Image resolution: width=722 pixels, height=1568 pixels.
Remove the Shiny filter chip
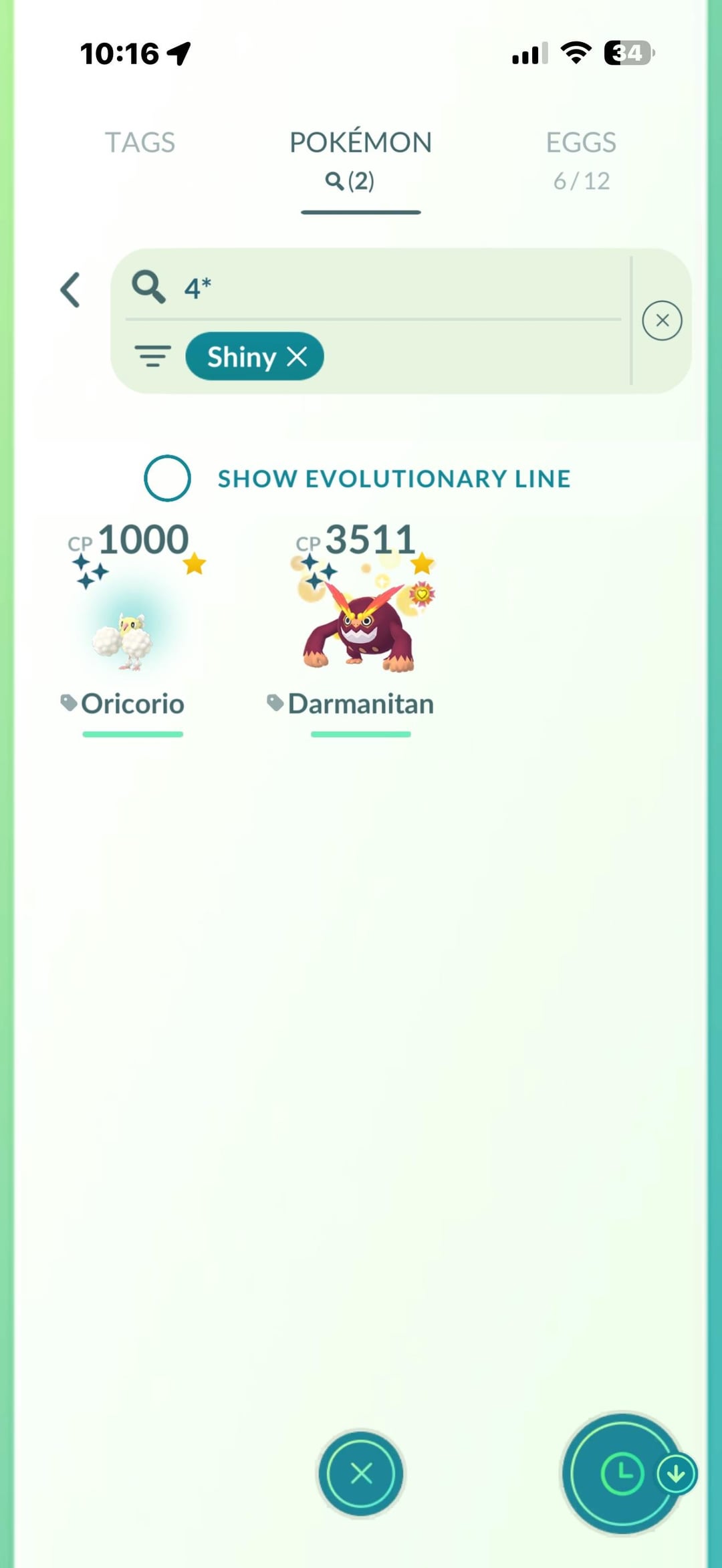297,357
